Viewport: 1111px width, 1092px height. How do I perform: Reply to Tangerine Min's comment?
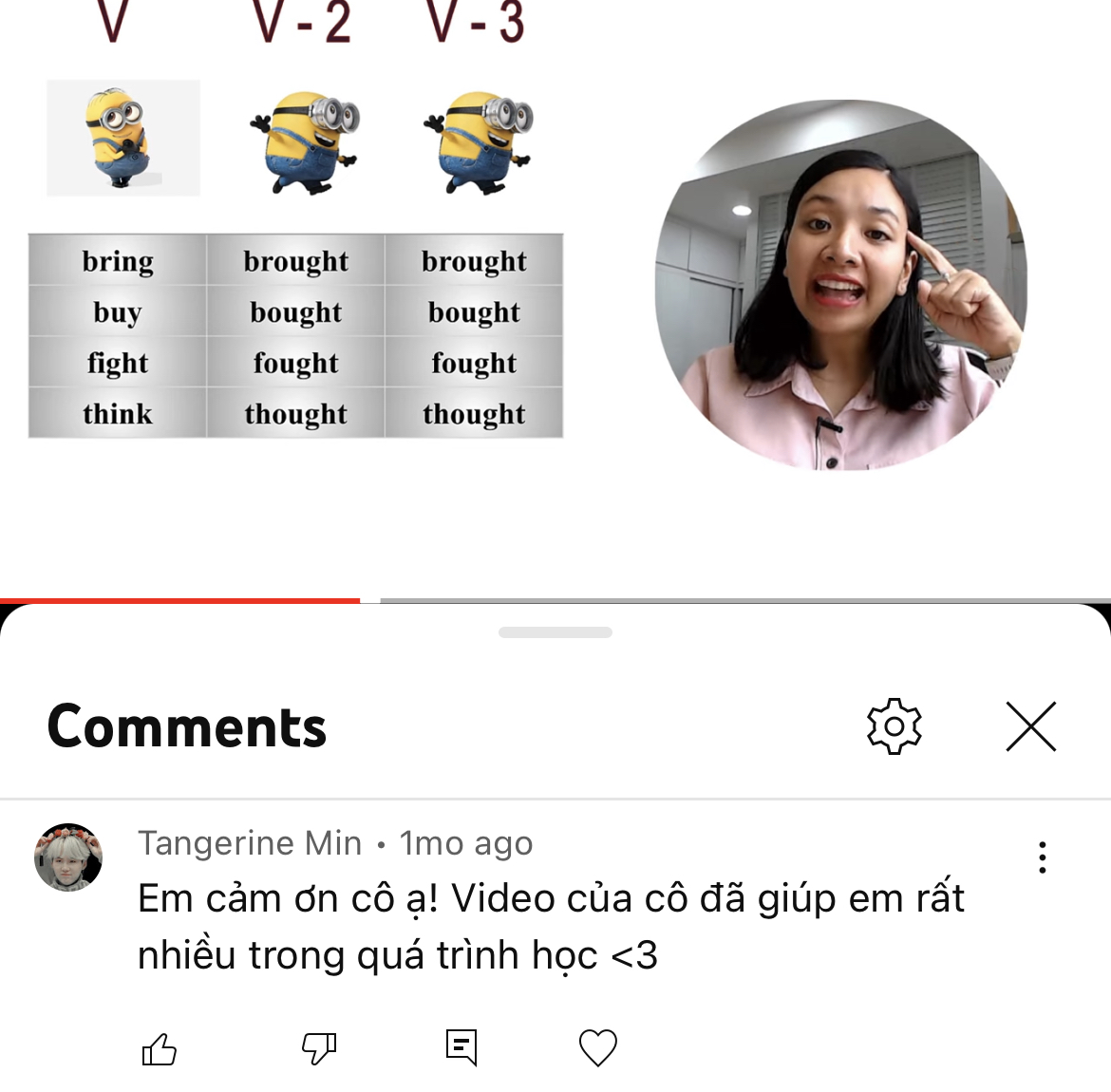point(461,1047)
